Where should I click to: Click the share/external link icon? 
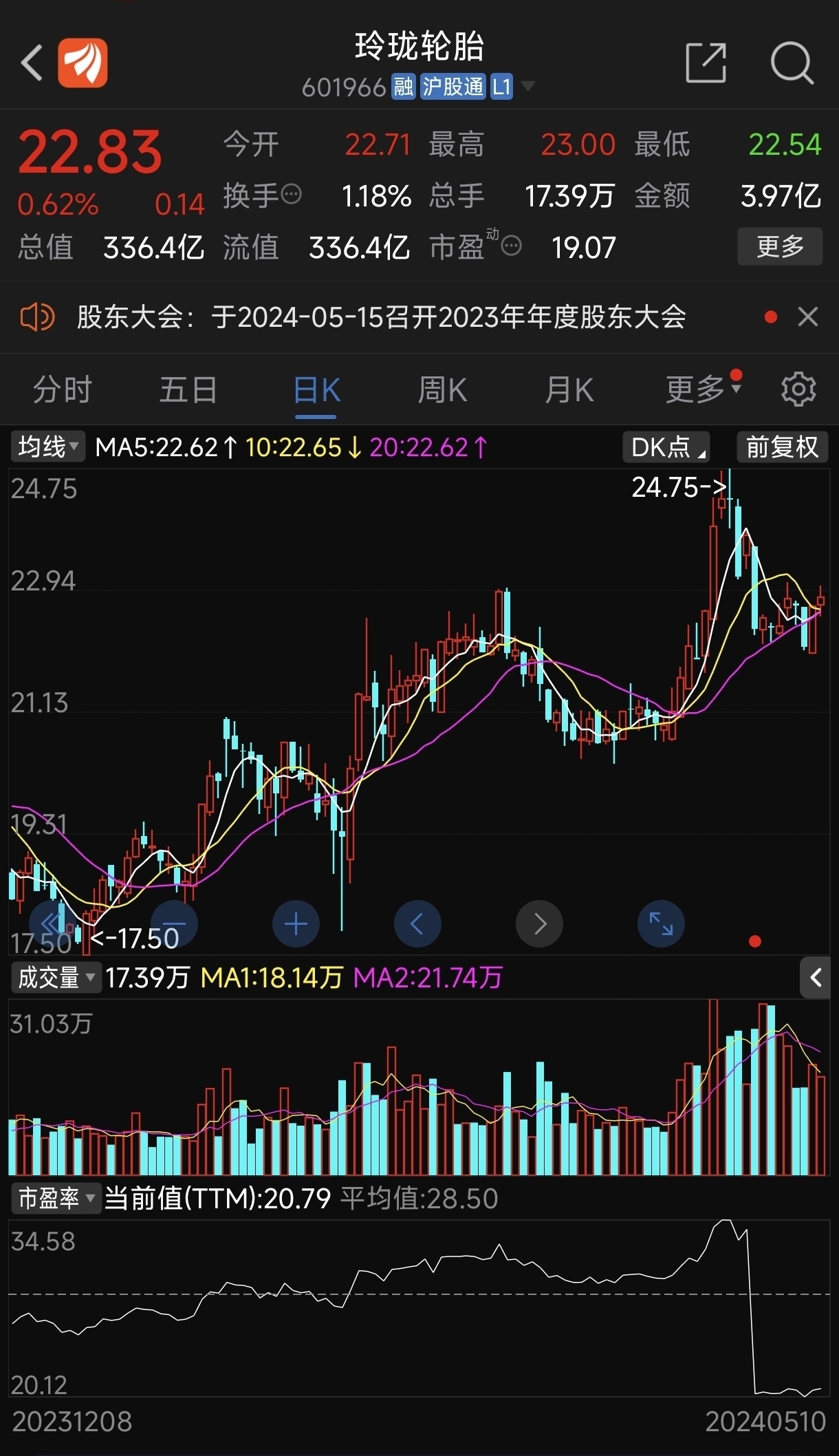click(705, 62)
